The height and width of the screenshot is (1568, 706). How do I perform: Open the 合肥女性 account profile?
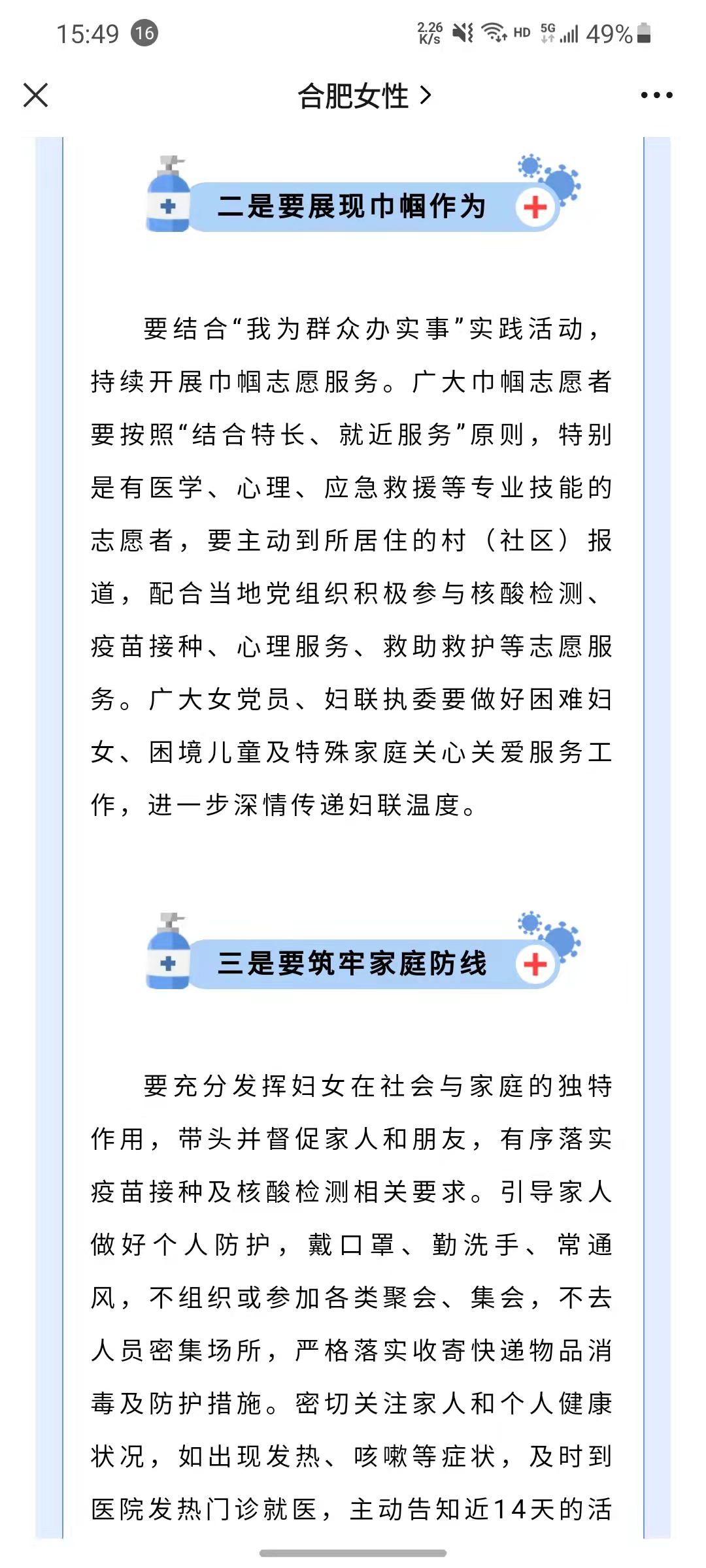[x=365, y=96]
